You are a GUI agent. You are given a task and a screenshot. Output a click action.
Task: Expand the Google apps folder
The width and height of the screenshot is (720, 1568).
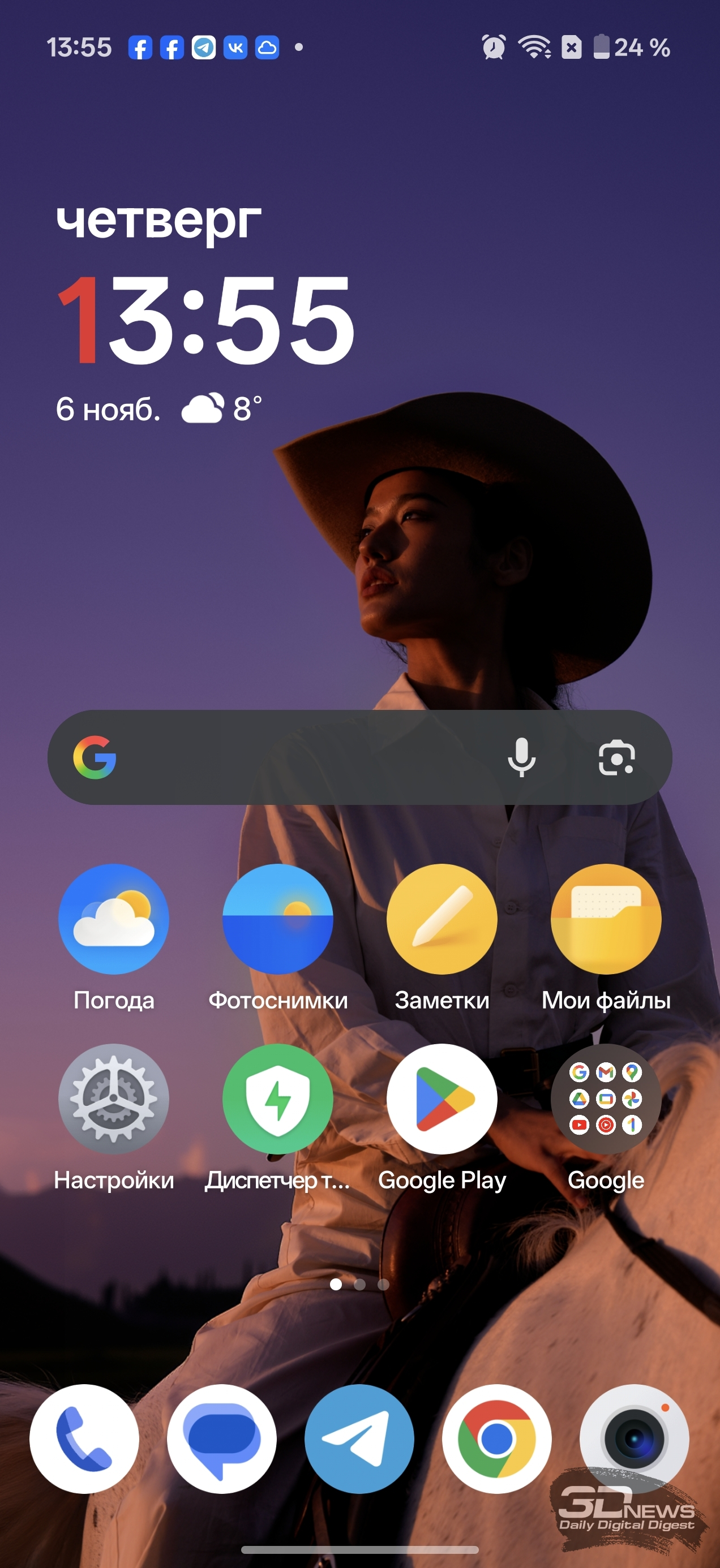(x=606, y=1098)
